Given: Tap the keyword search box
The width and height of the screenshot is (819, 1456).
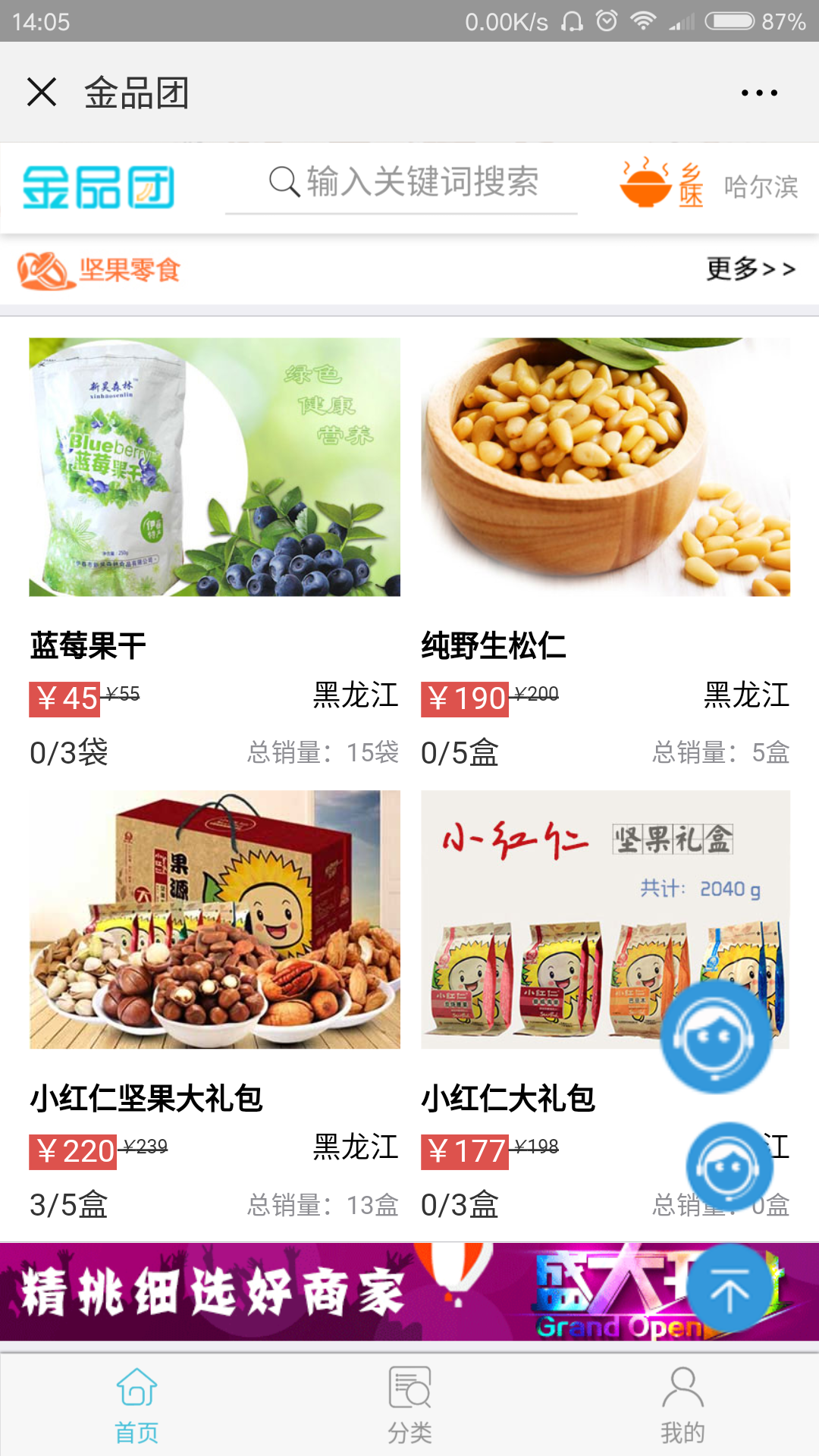Looking at the screenshot, I should click(402, 183).
